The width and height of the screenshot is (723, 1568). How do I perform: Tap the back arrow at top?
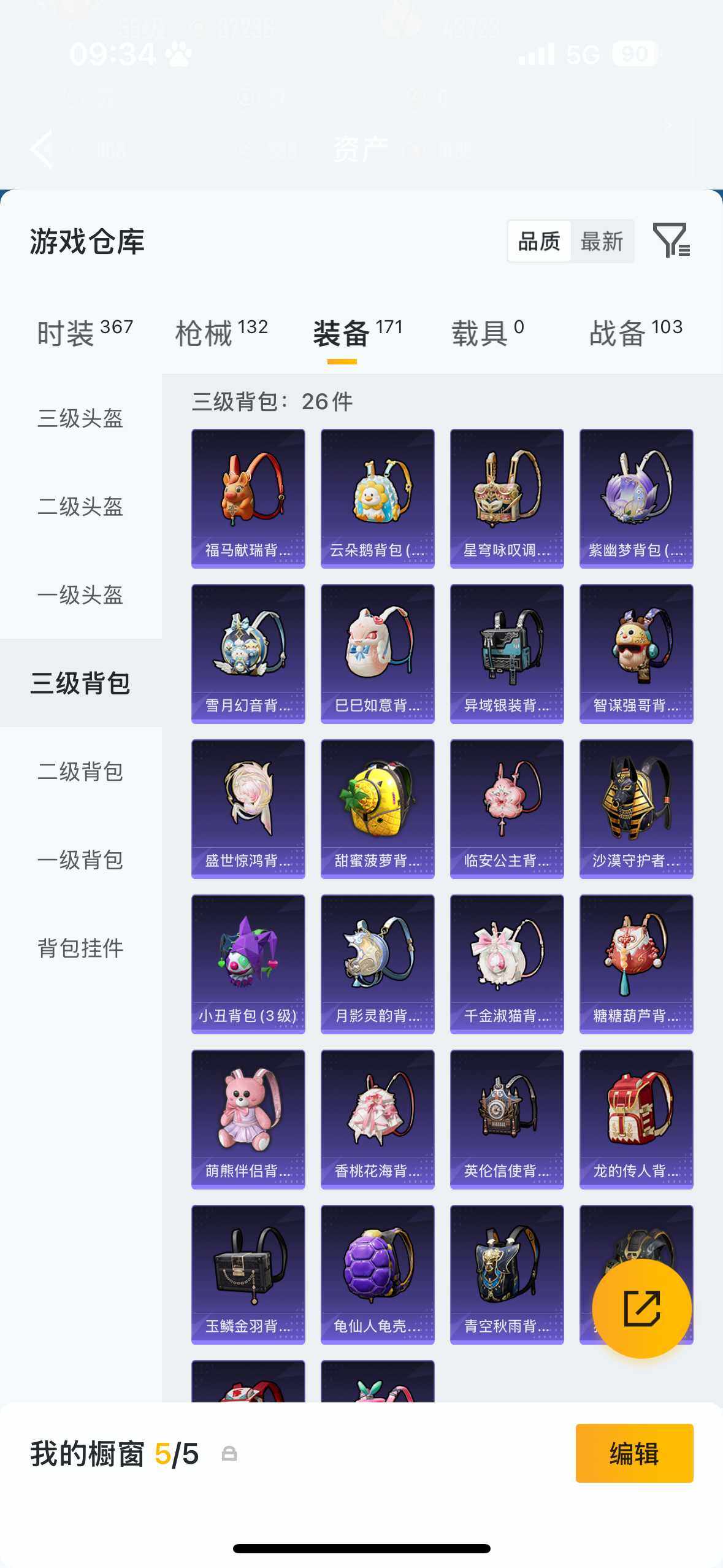point(42,149)
